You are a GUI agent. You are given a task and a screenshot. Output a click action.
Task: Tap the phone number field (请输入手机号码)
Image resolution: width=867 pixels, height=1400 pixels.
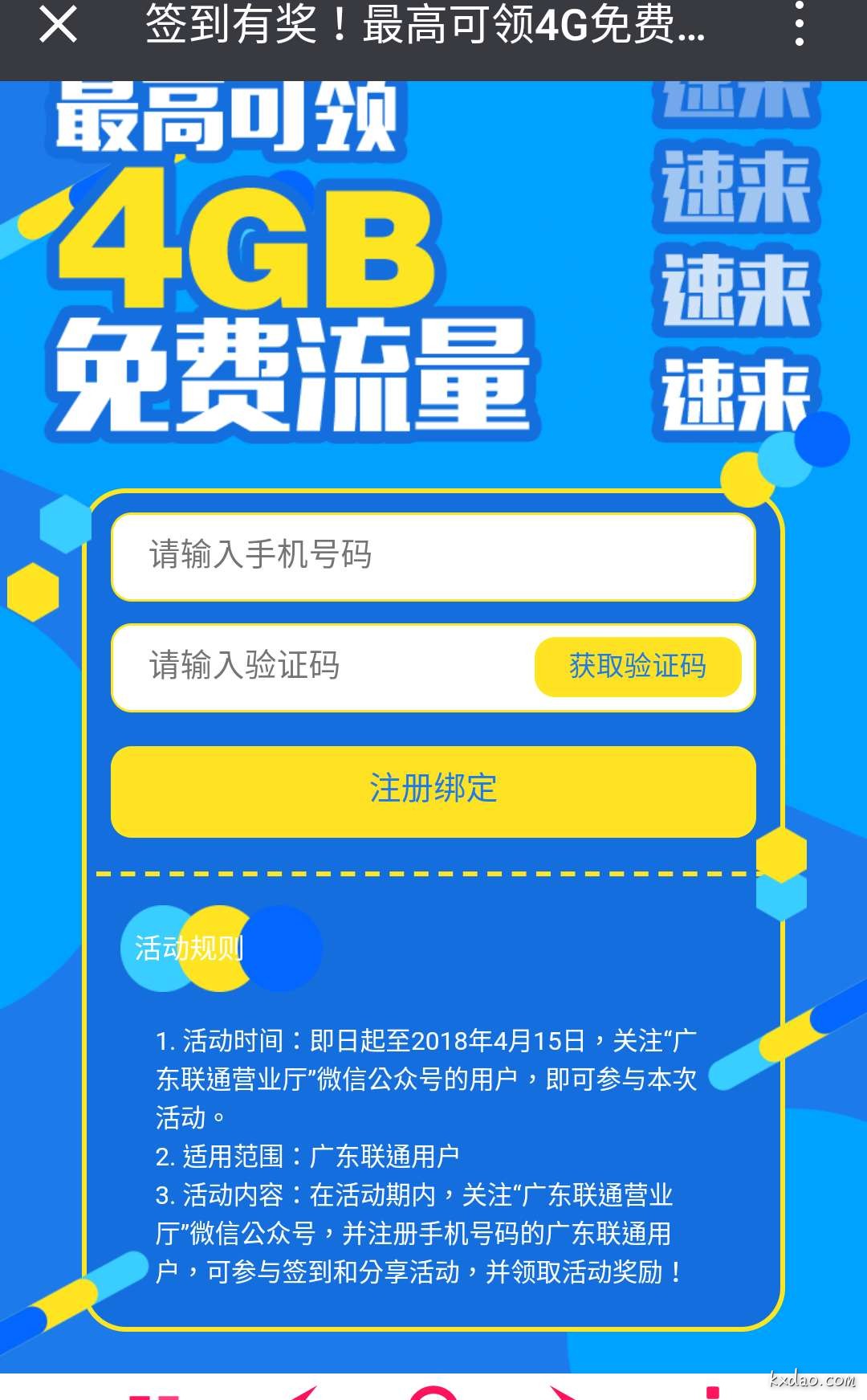click(x=433, y=556)
